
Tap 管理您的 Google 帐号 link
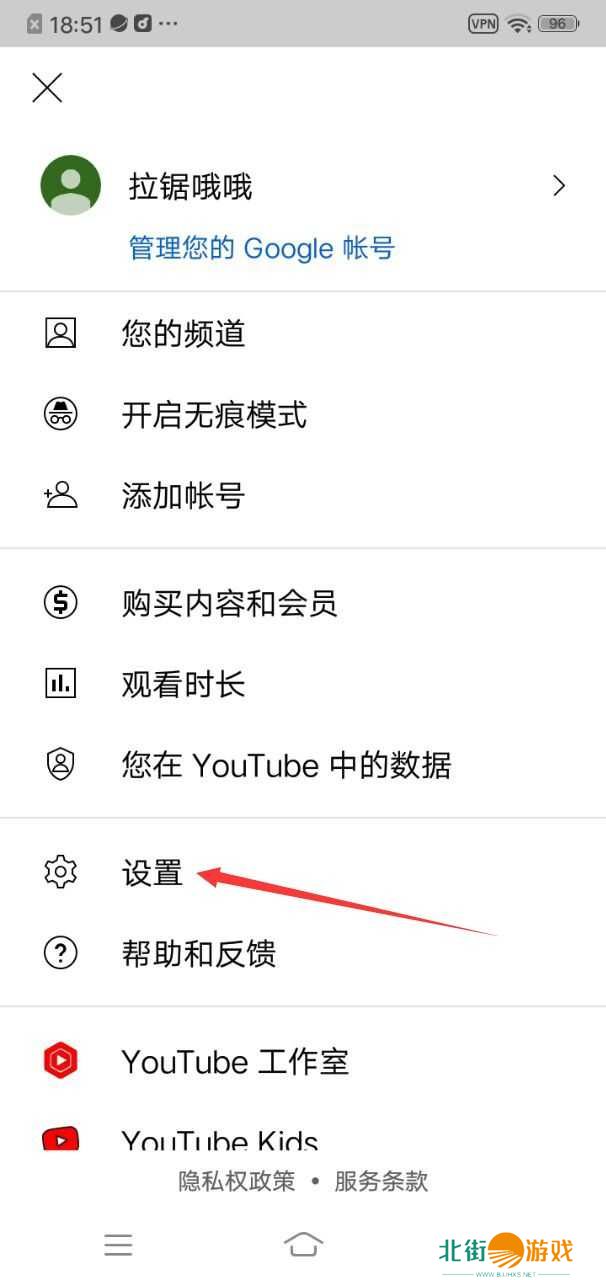pyautogui.click(x=262, y=248)
